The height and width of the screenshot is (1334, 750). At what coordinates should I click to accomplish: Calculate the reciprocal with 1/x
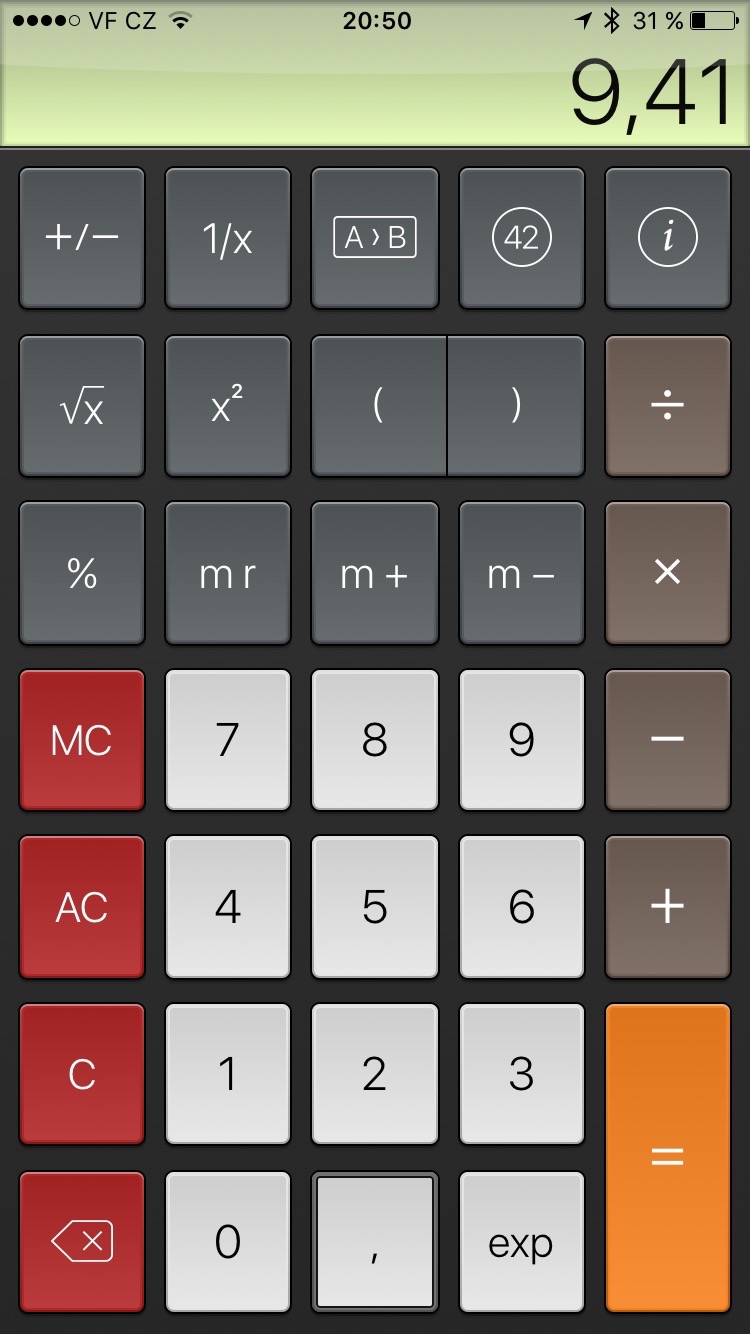pyautogui.click(x=228, y=238)
